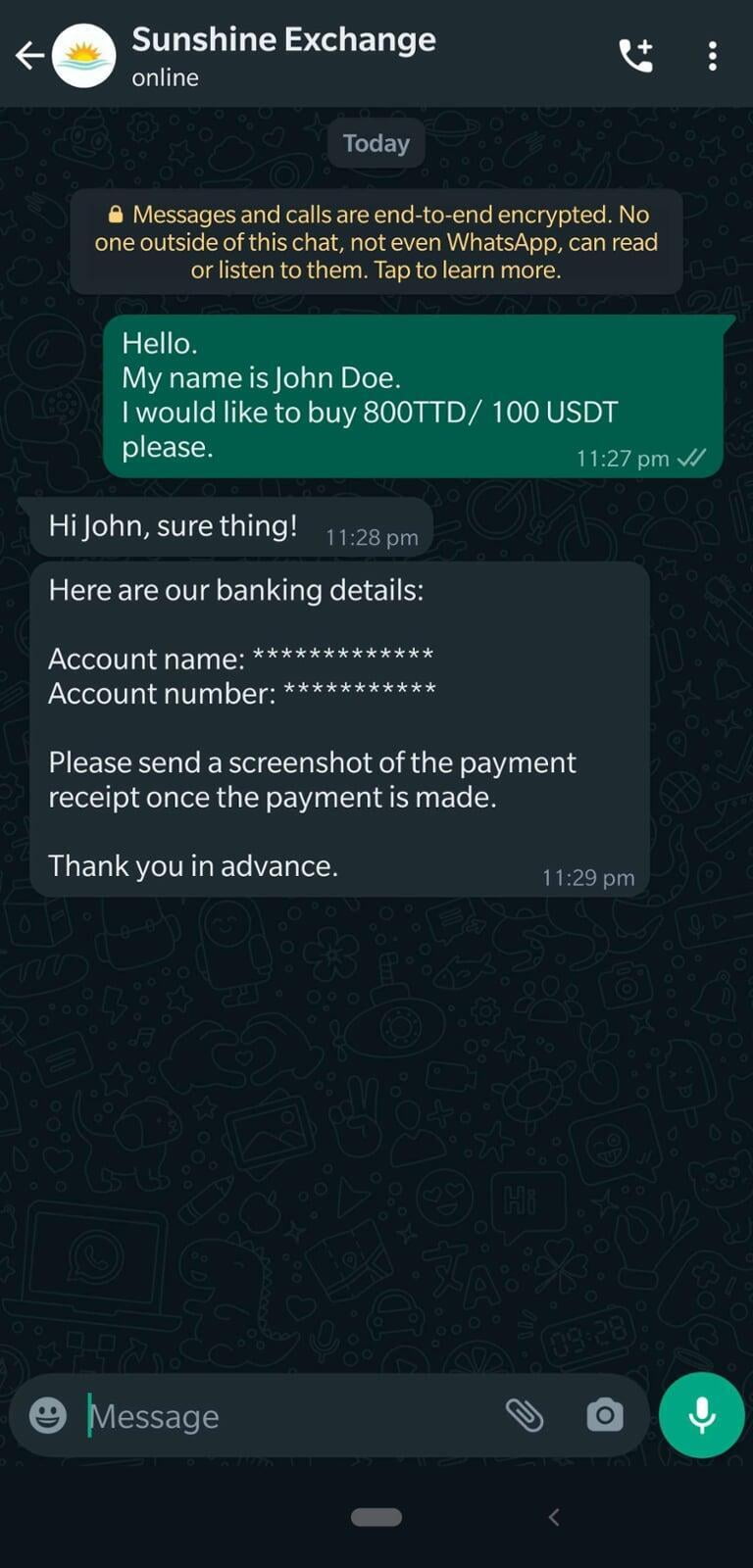Open the emoji picker
The height and width of the screenshot is (1568, 753).
click(47, 1415)
